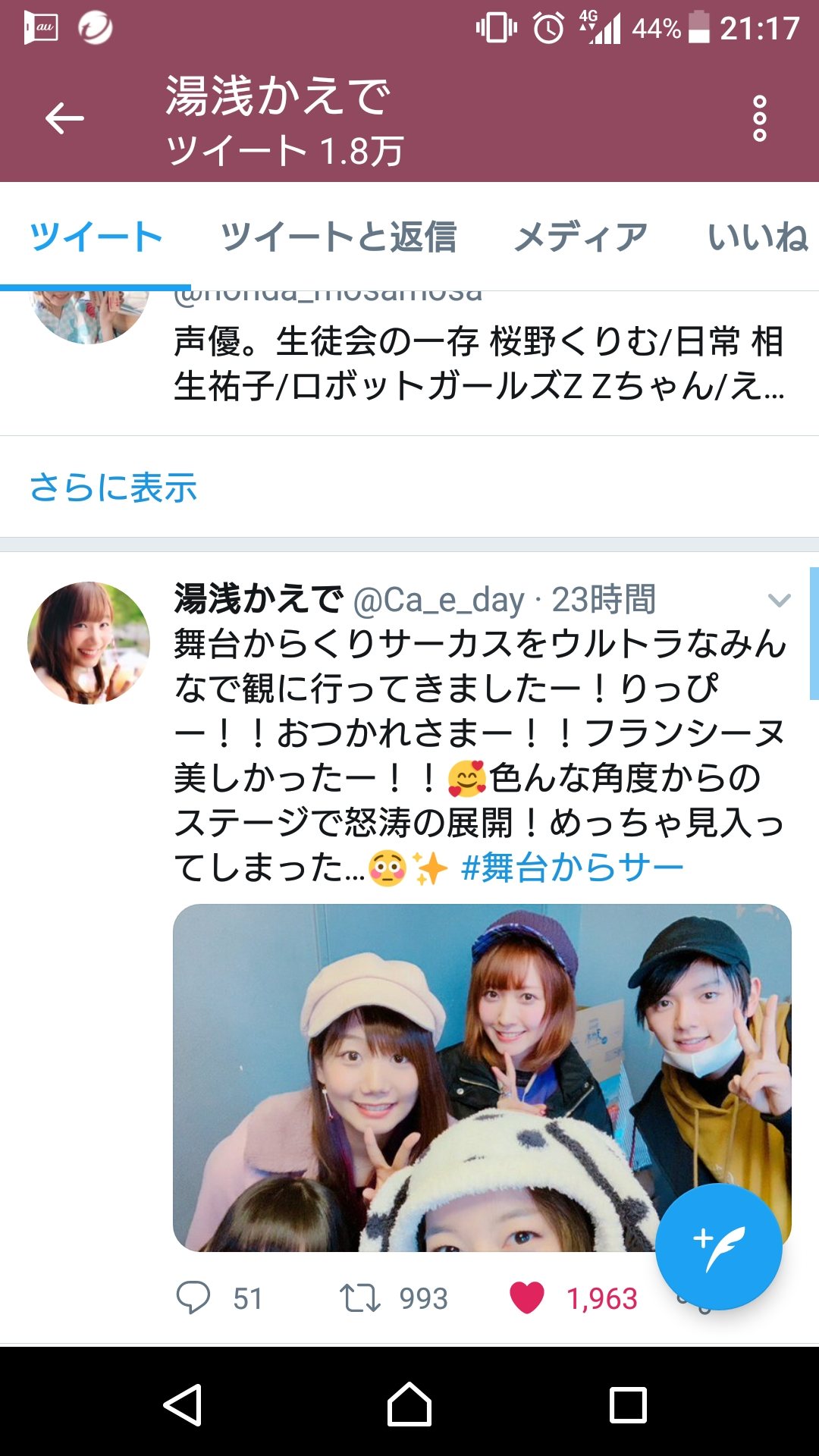819x1456 pixels.
Task: Unlike the tweet with 1,963 likes
Action: click(527, 1298)
